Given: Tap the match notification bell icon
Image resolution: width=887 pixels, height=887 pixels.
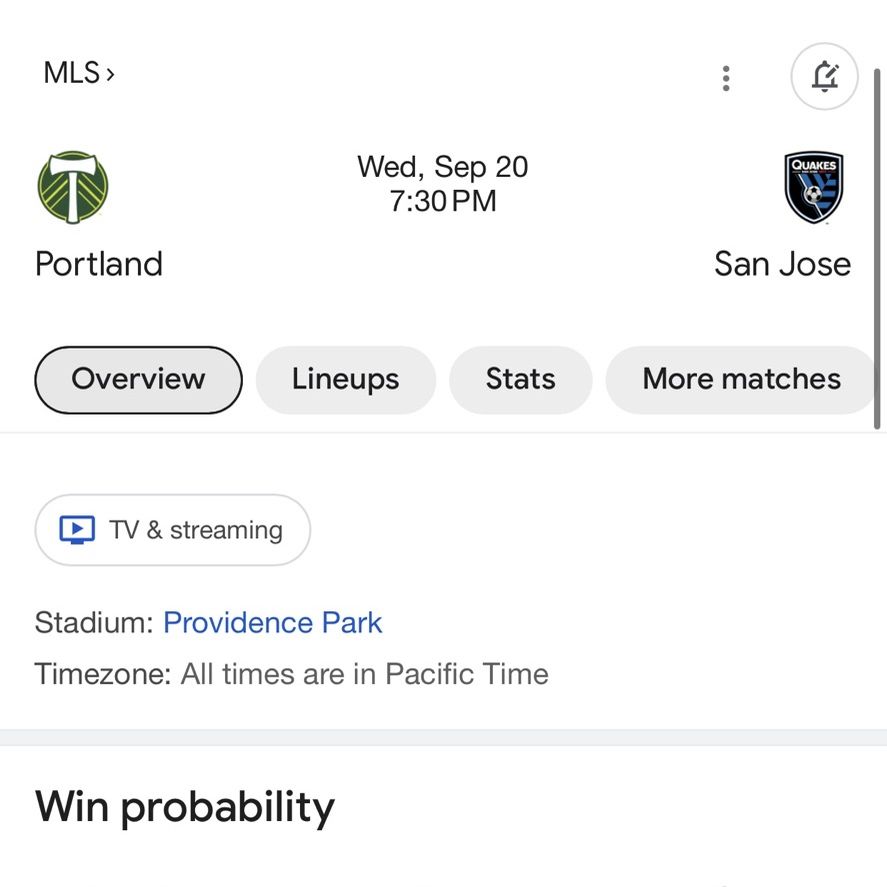Looking at the screenshot, I should point(824,76).
